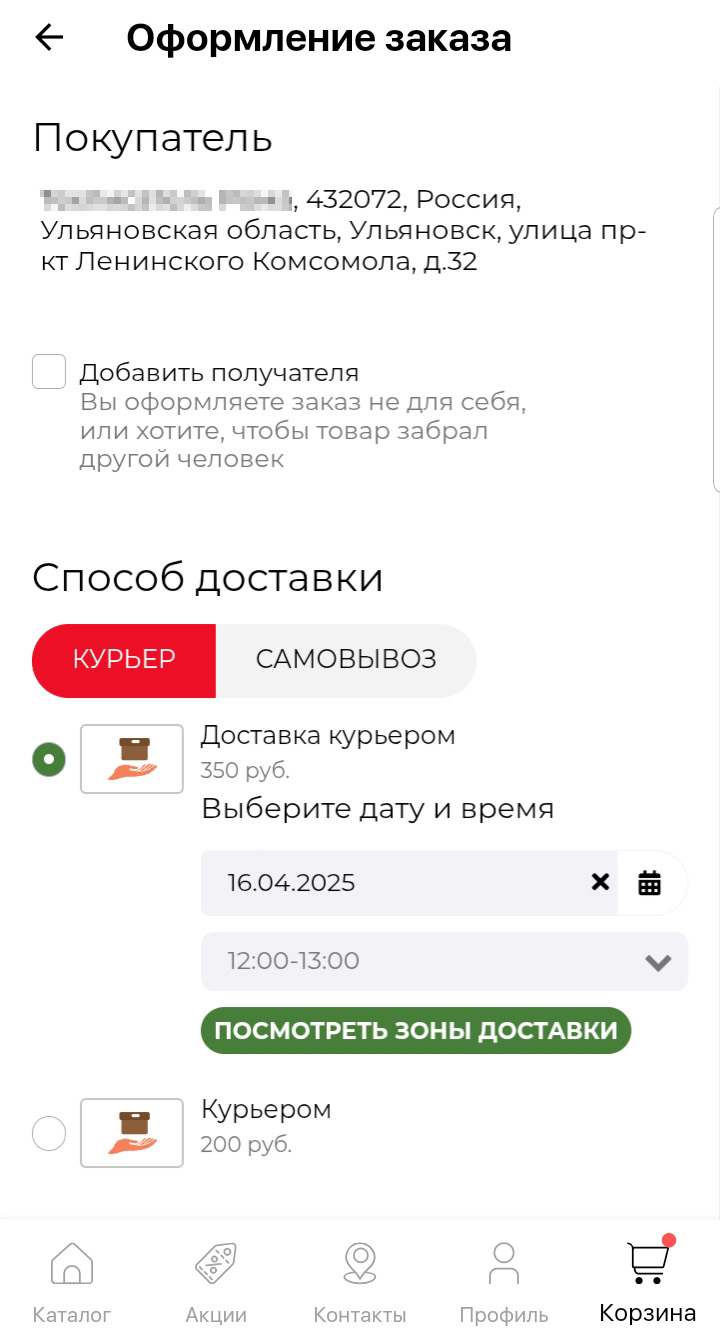720x1342 pixels.
Task: Tap the Корзина label in the navigation
Action: [646, 1312]
